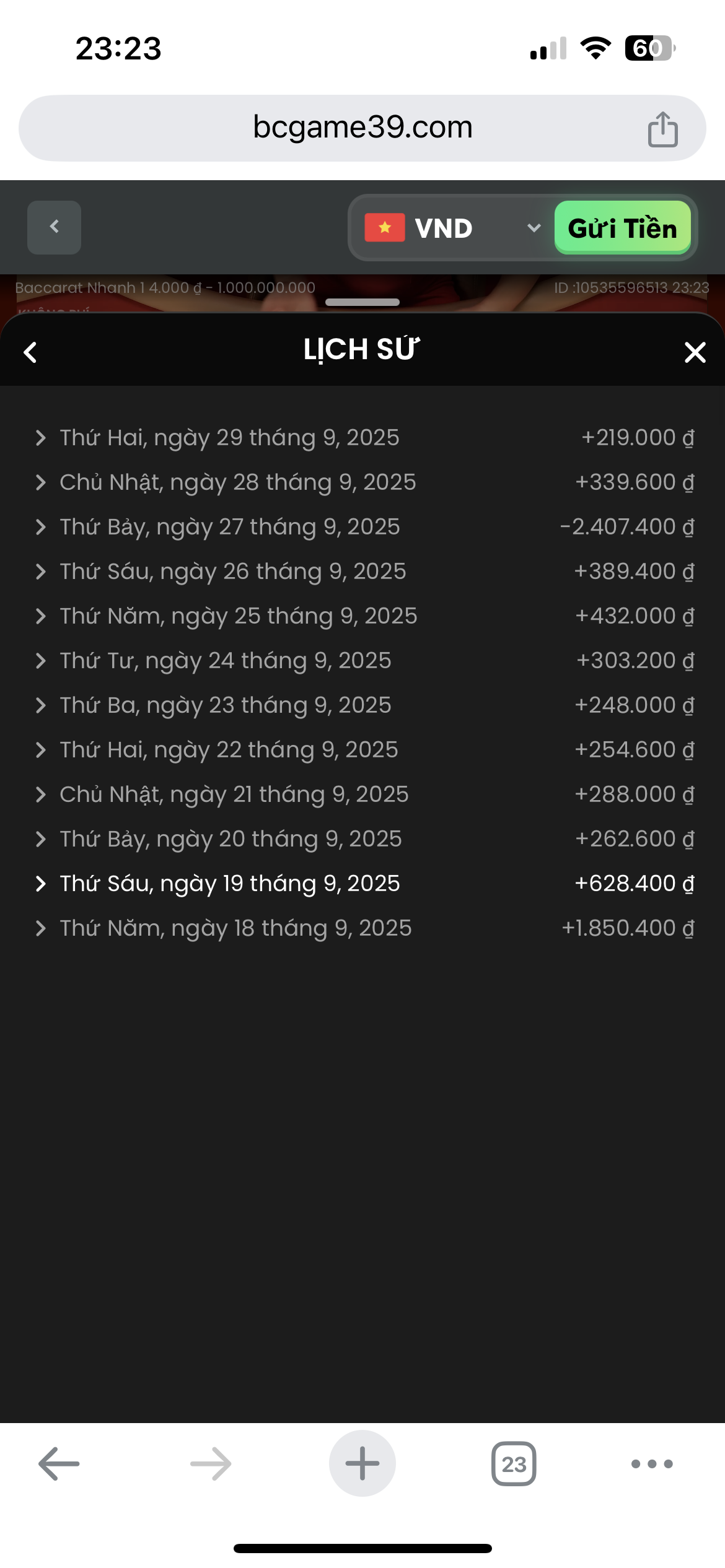
Task: Tap the Gửi Tiền deposit button
Action: pos(622,228)
